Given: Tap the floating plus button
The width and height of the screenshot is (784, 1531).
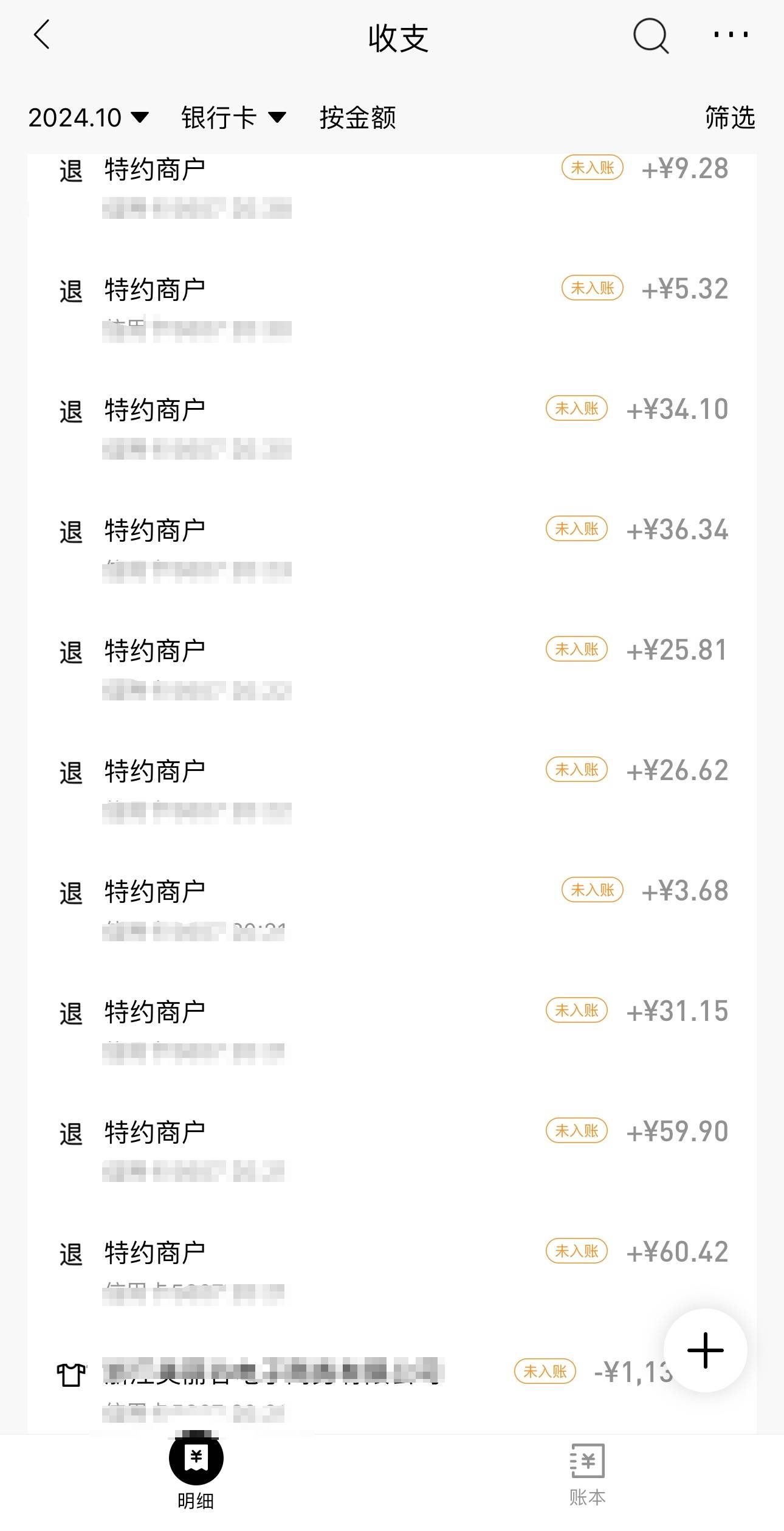Looking at the screenshot, I should click(704, 1349).
